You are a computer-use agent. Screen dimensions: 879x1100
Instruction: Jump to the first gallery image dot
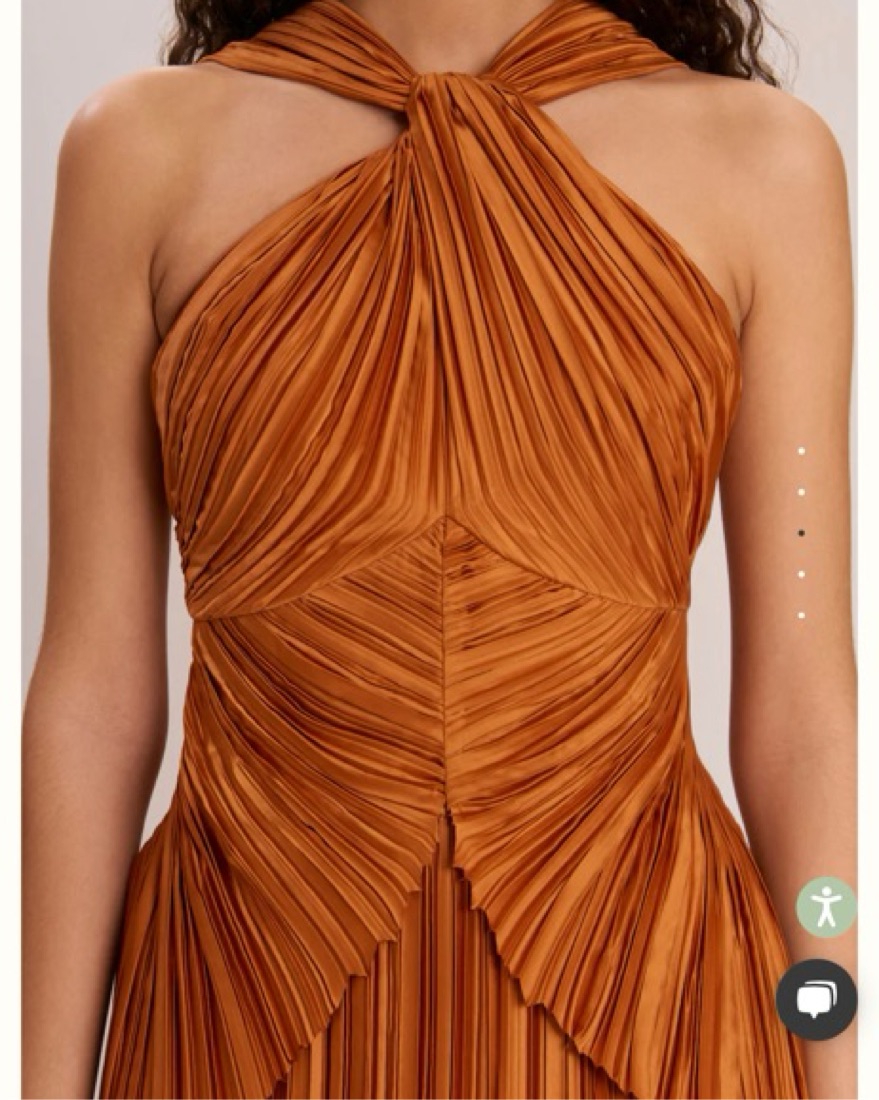coord(801,451)
